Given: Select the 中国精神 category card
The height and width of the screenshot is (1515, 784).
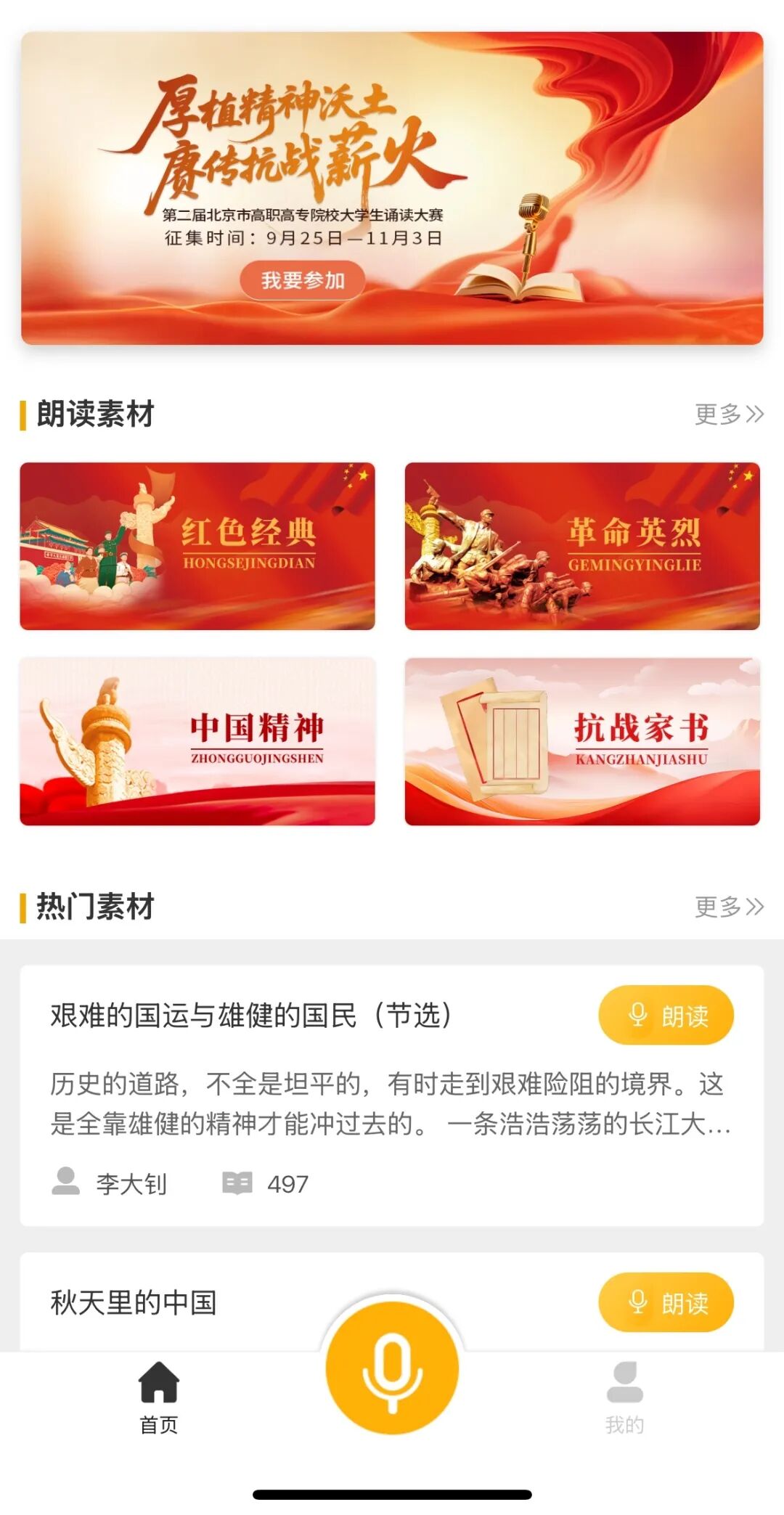Looking at the screenshot, I should tap(197, 741).
